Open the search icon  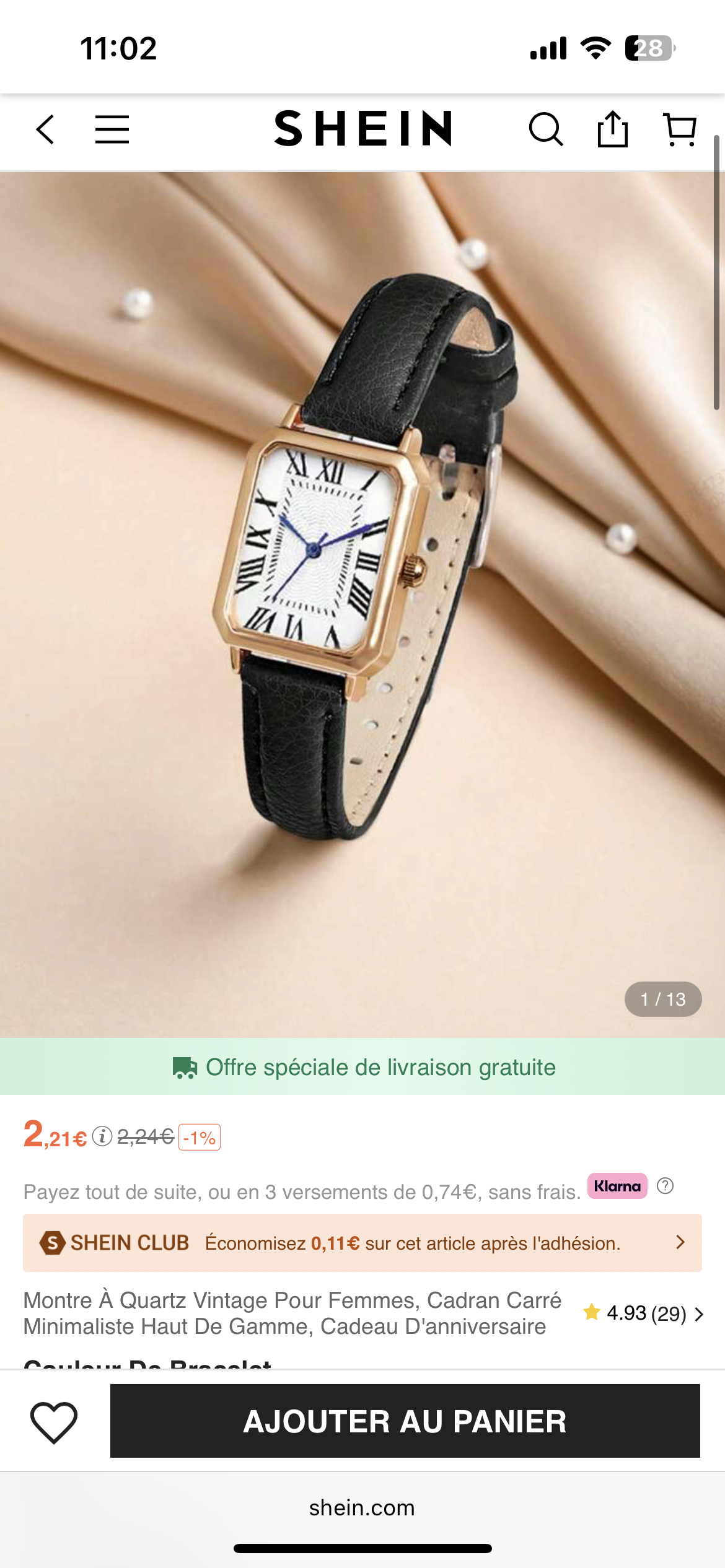(x=545, y=129)
